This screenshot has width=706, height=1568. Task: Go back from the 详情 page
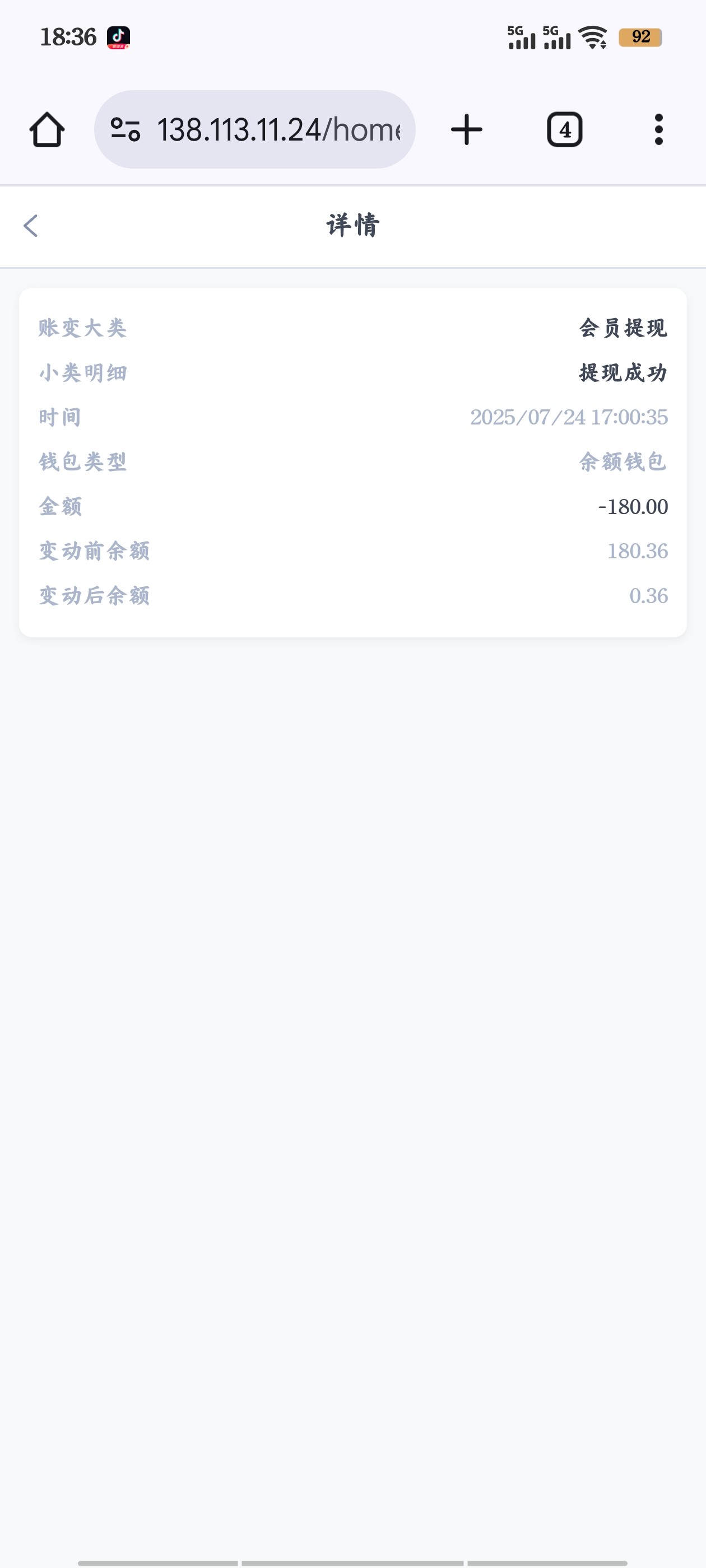[31, 225]
